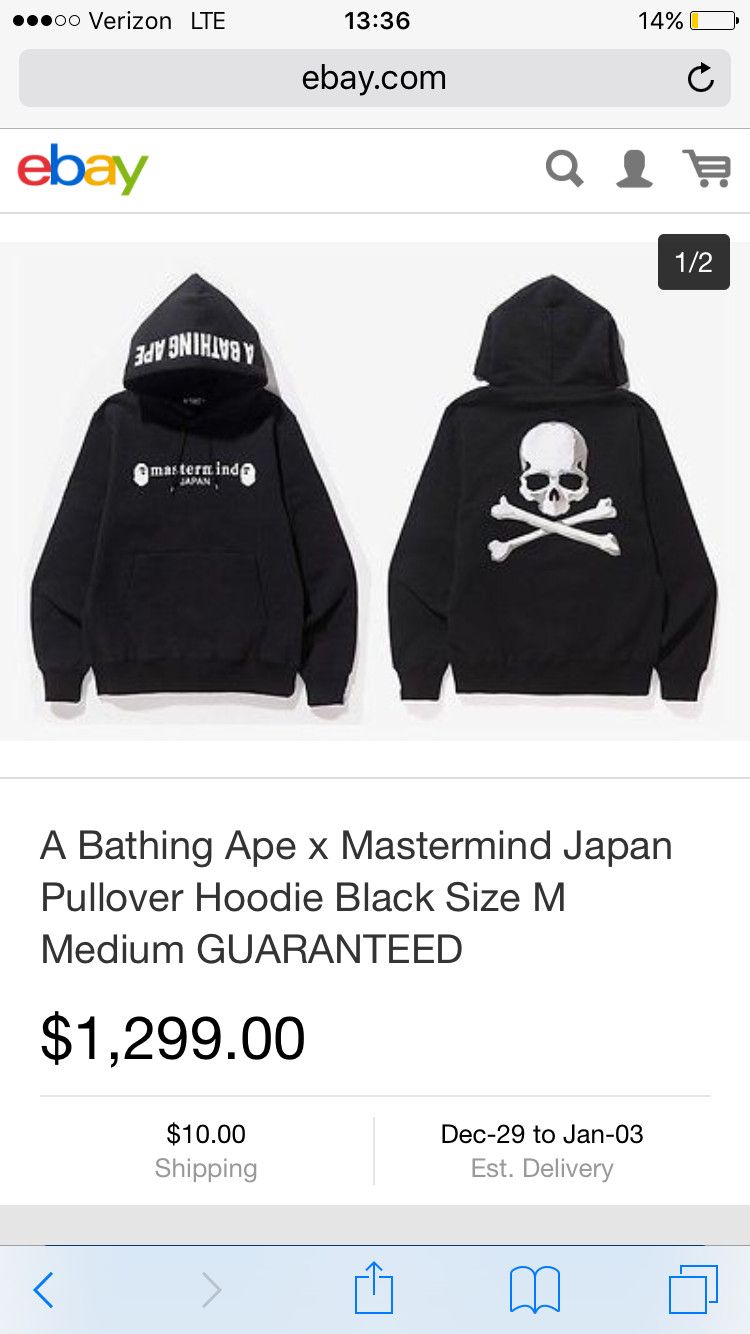This screenshot has width=750, height=1334.
Task: Go back with Safari's back arrow
Action: [x=43, y=1290]
